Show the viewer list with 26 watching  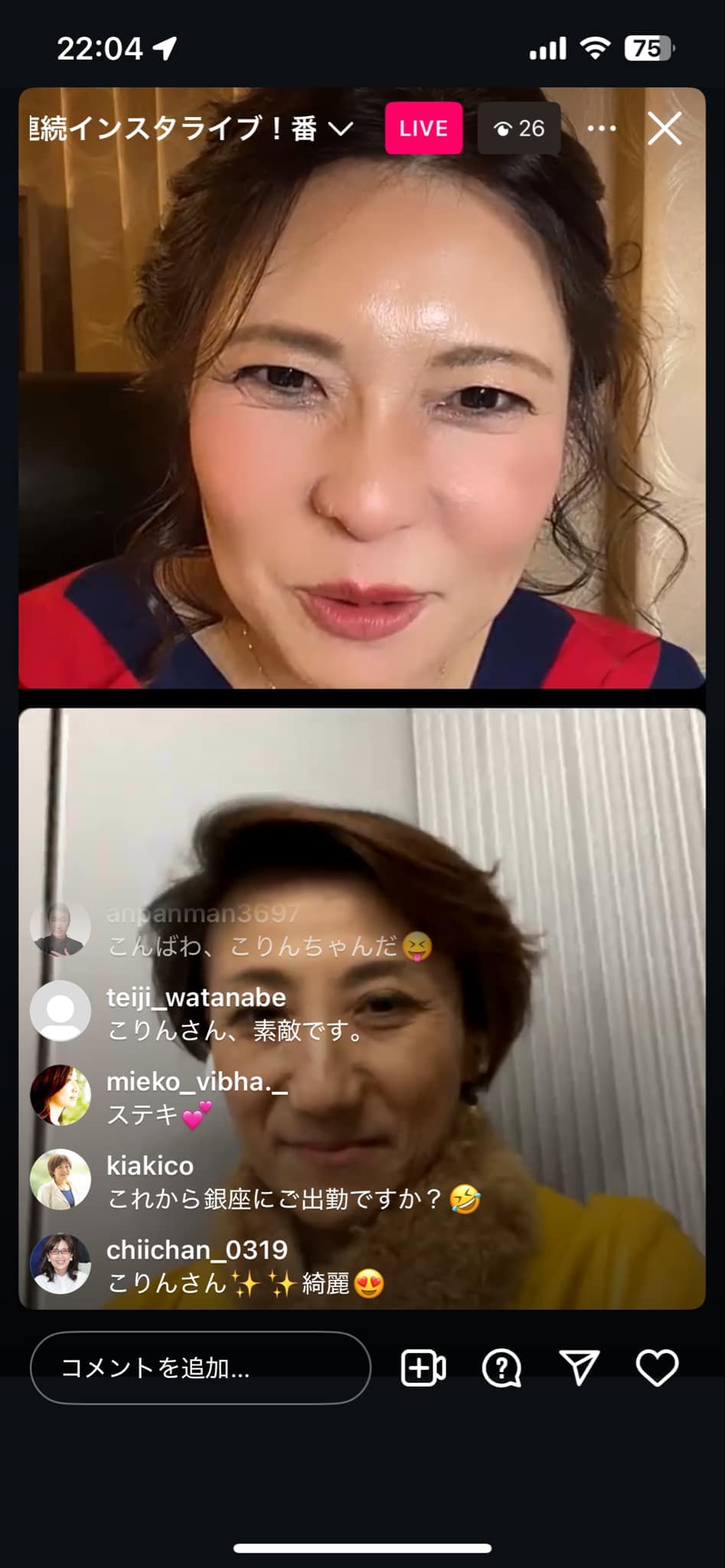519,129
